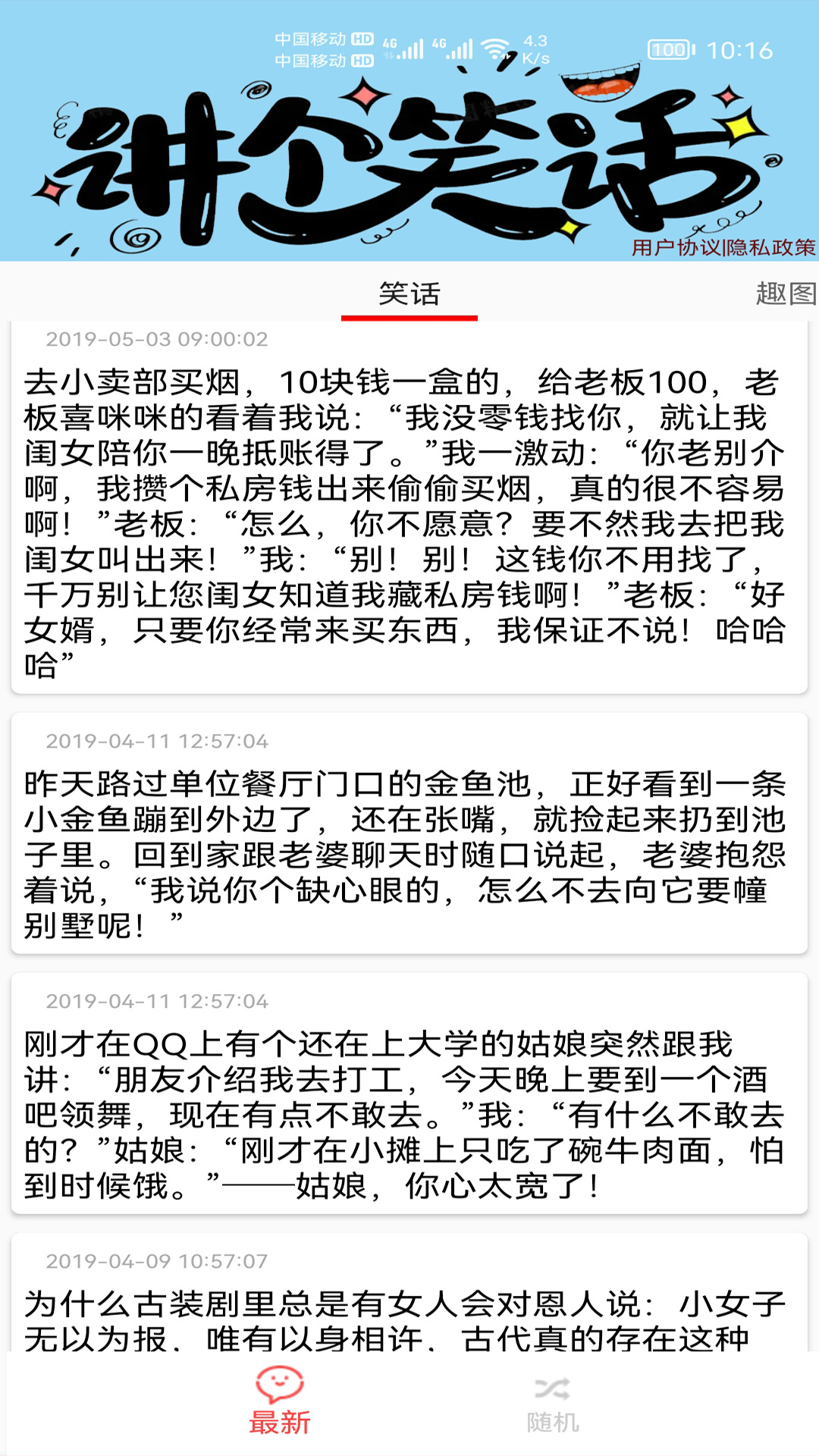
Task: Click the 4G network indicator
Action: (x=388, y=44)
